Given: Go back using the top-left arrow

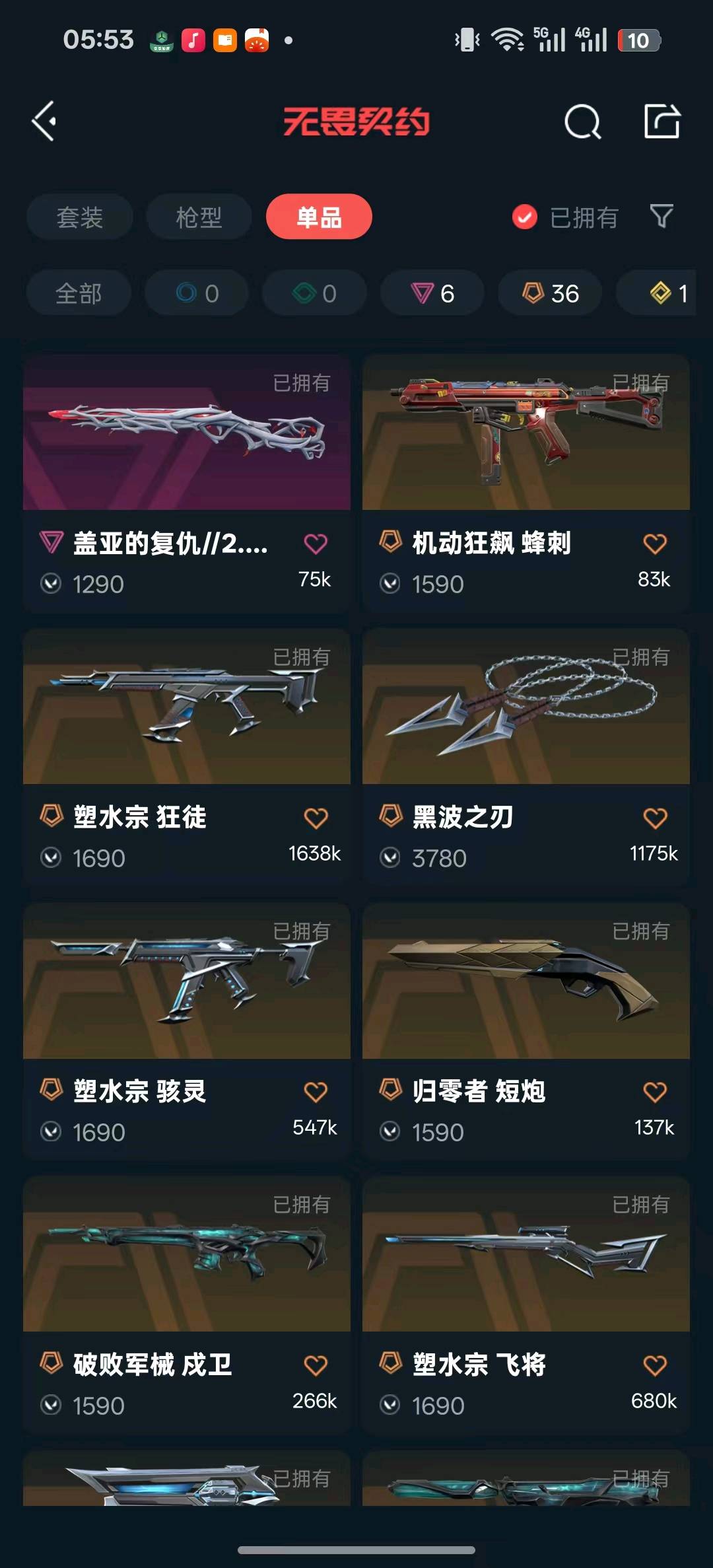Looking at the screenshot, I should click(45, 122).
